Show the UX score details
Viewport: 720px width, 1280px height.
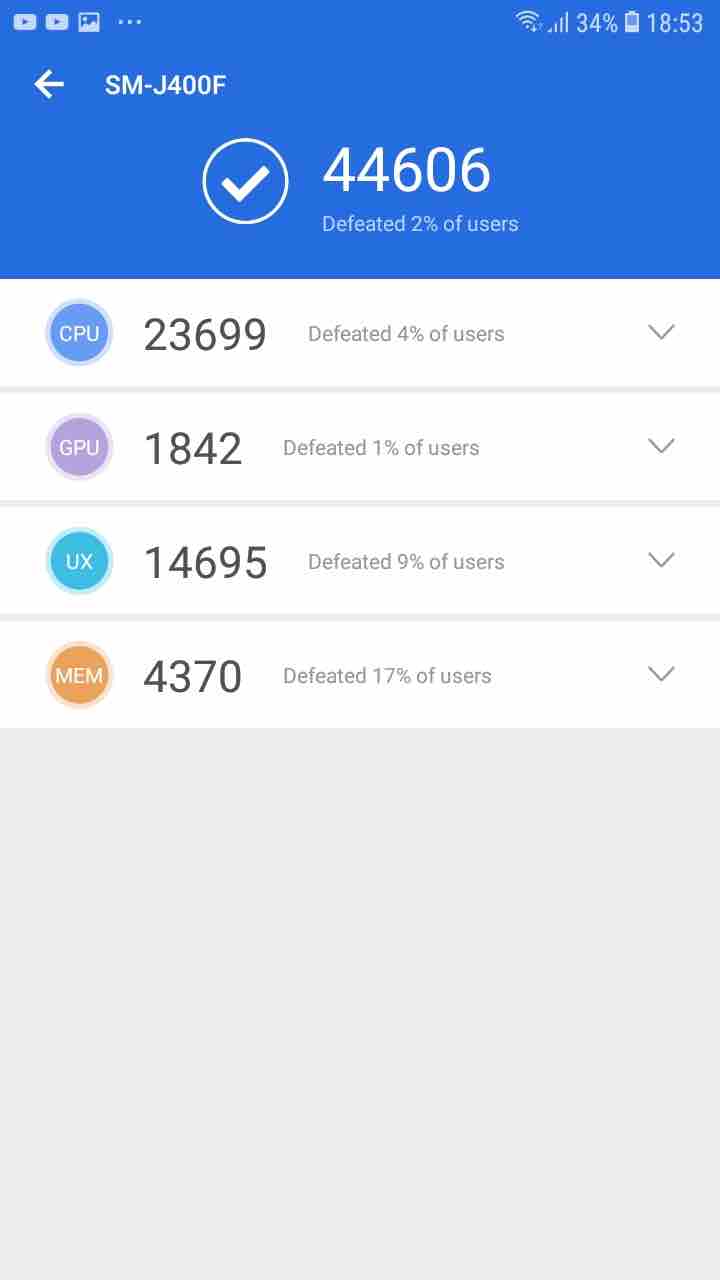pos(661,561)
